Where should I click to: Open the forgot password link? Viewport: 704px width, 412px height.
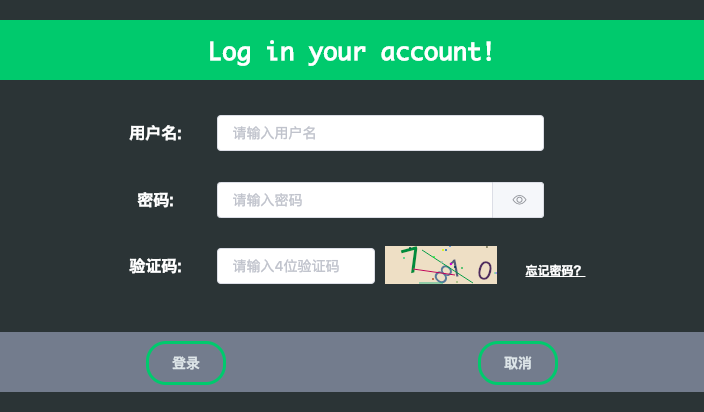(x=554, y=271)
